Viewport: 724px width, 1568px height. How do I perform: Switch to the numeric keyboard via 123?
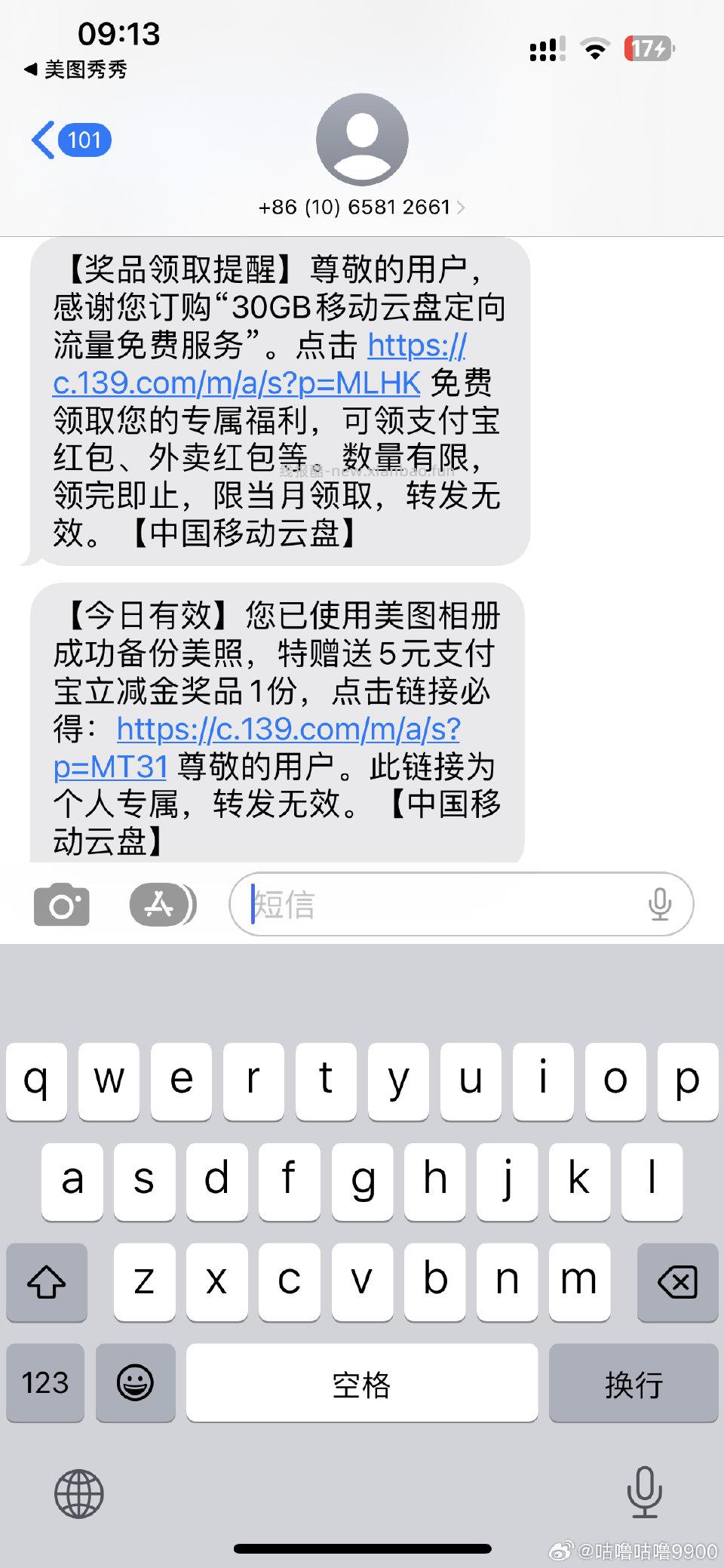click(x=45, y=1384)
